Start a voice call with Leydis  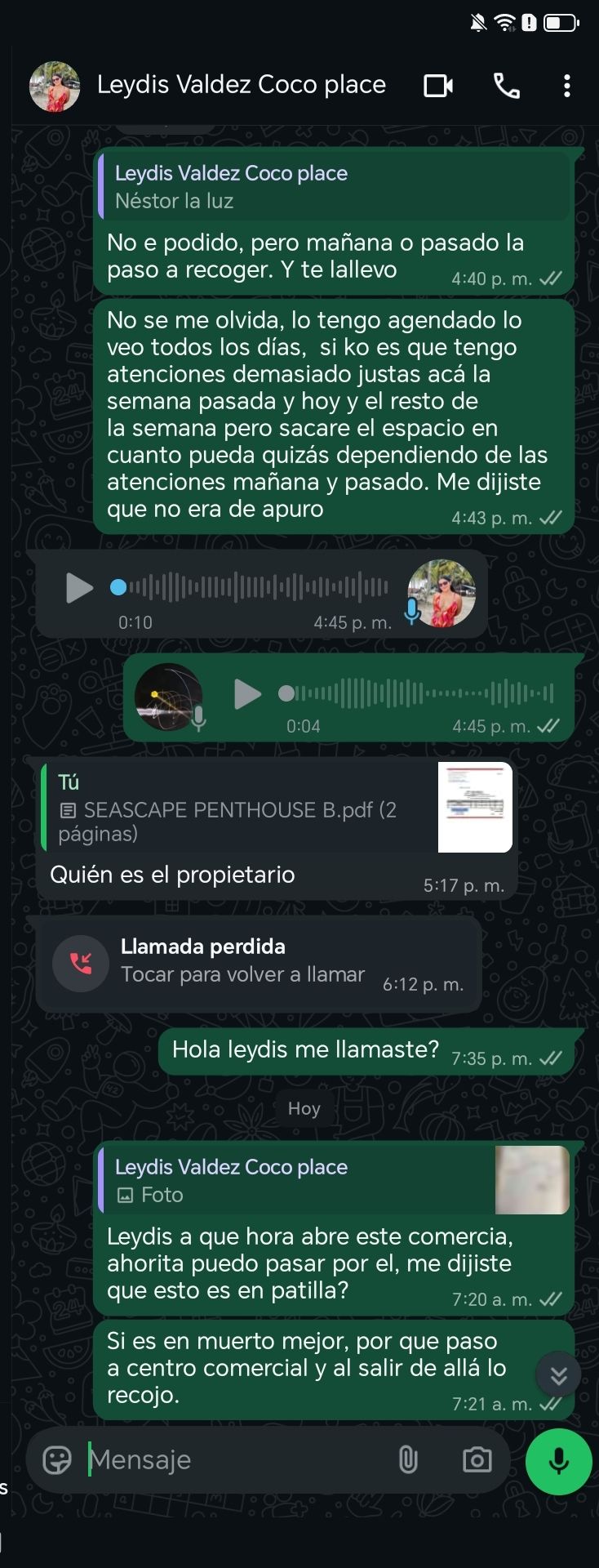pos(506,86)
